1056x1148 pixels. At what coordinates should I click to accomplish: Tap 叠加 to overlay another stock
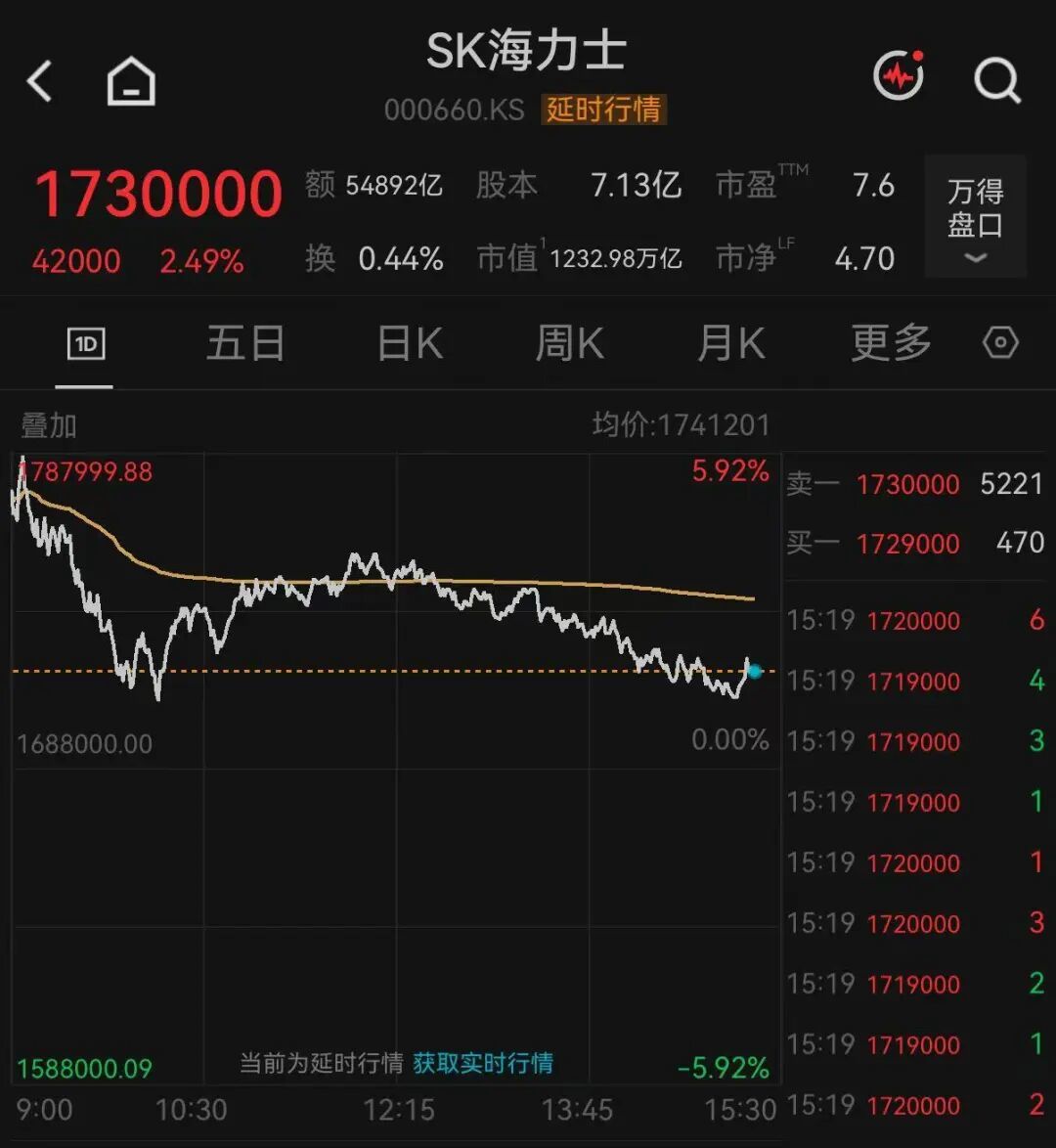[x=48, y=425]
